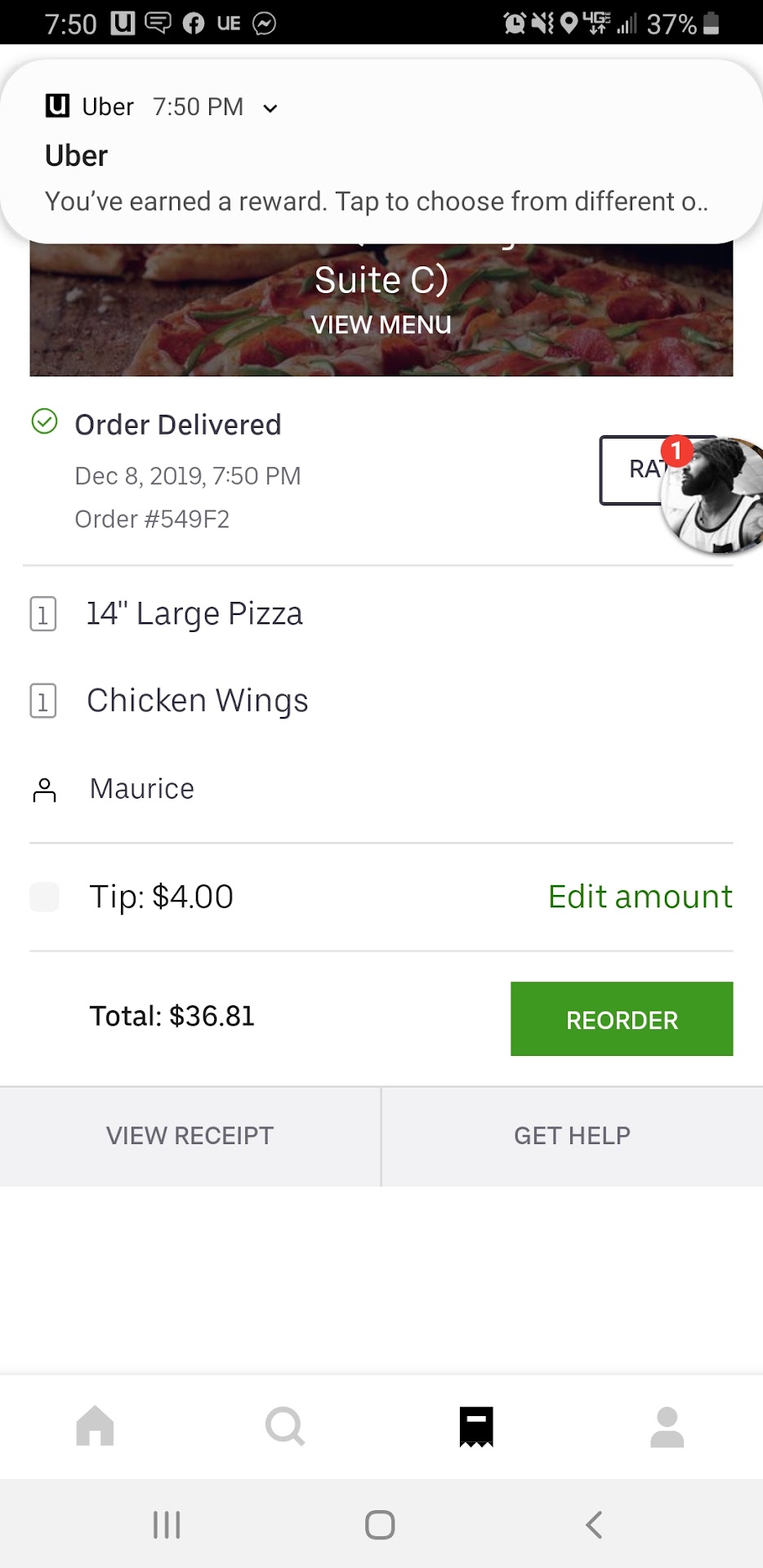Open the Account profile tab
Screen dimensions: 763x1568
click(667, 1426)
